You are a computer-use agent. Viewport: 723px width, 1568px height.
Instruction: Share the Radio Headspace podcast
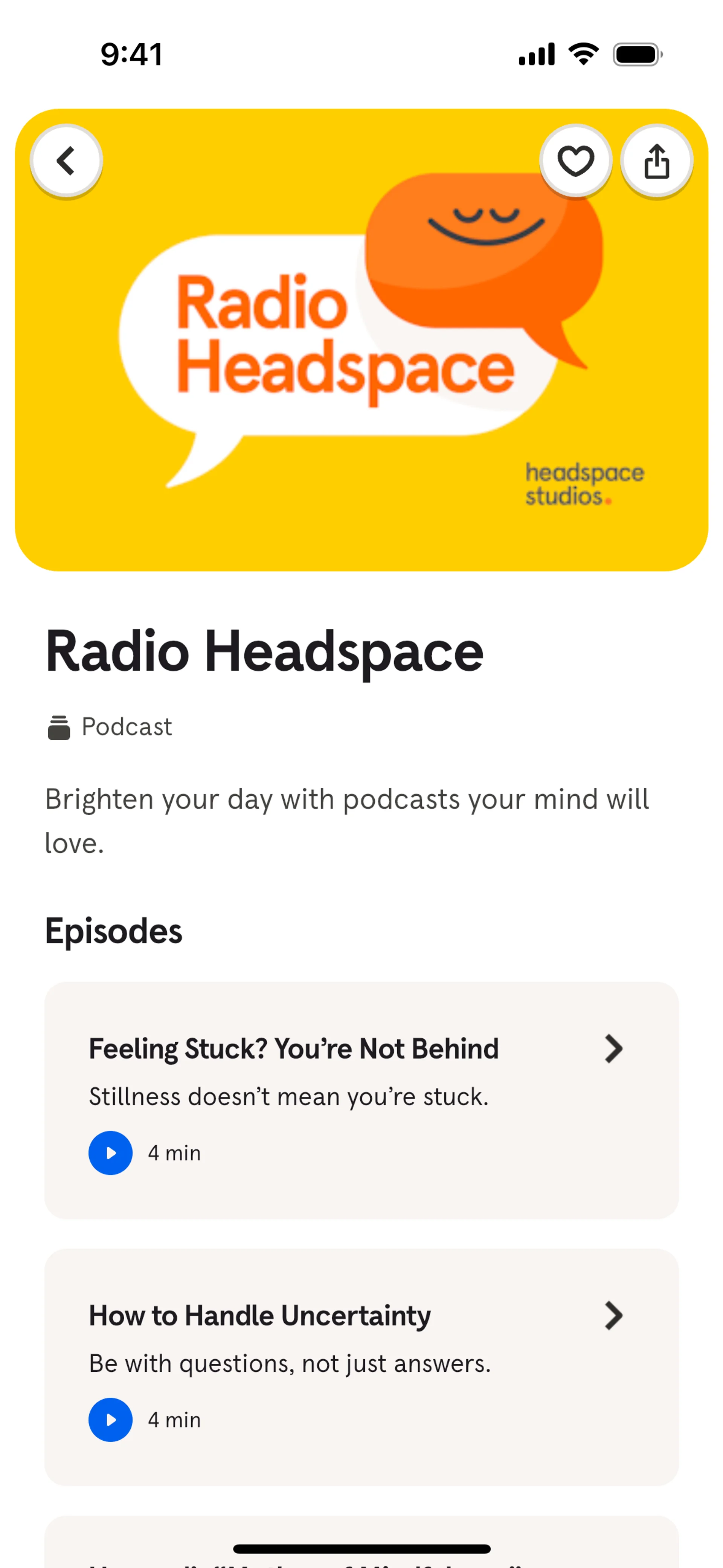tap(656, 161)
